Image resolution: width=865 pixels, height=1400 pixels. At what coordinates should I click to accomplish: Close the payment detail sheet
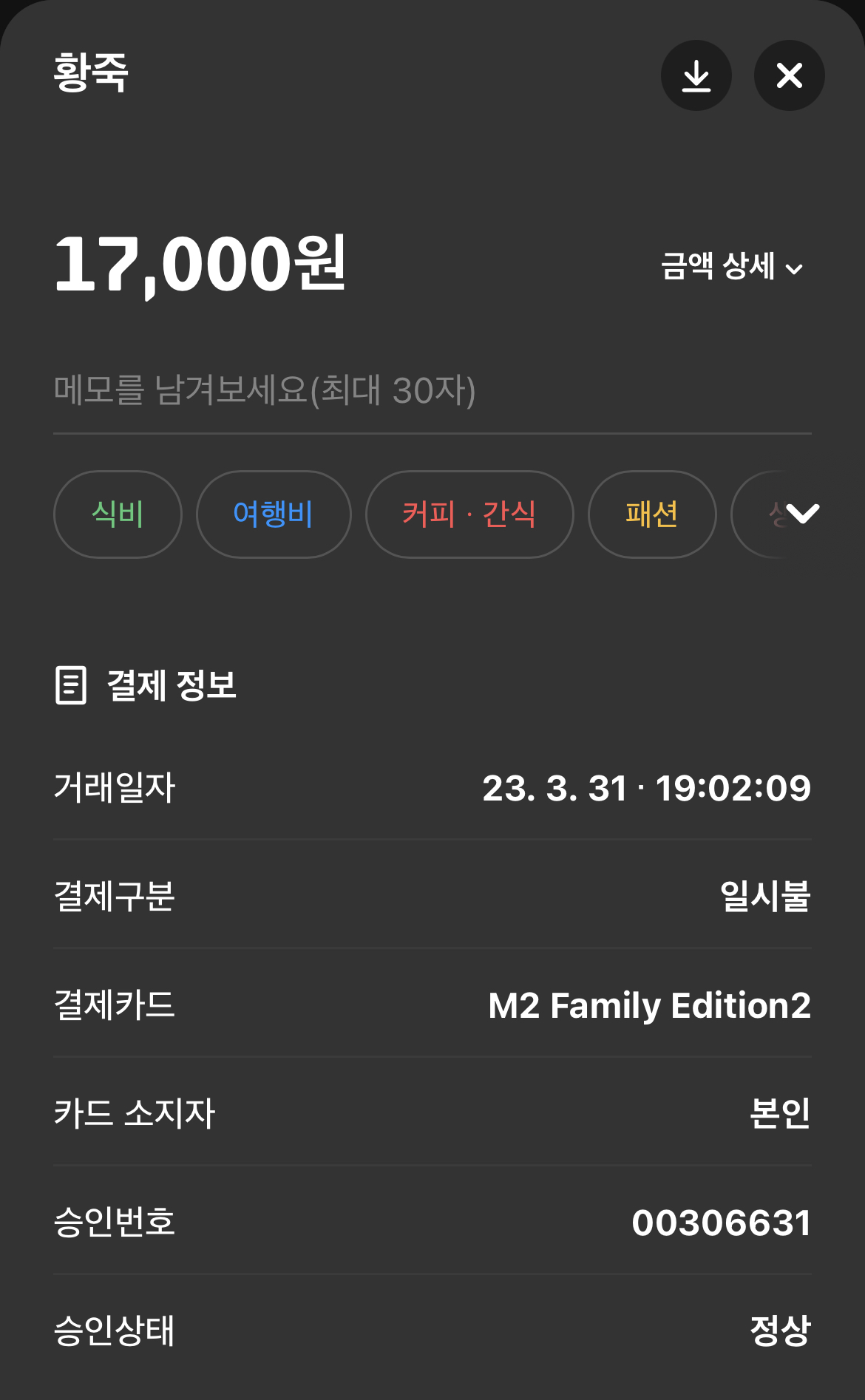(x=789, y=75)
